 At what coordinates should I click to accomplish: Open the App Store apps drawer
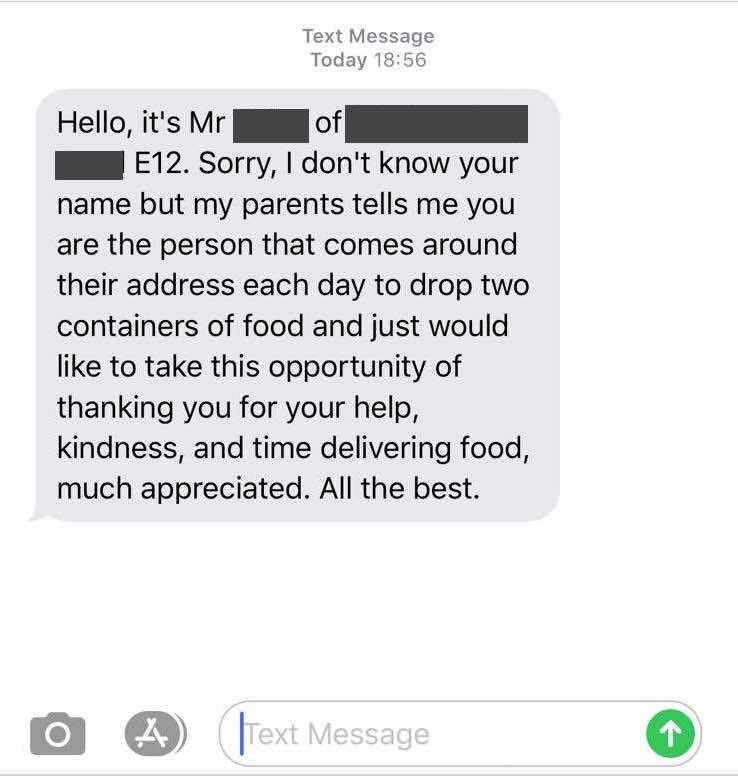point(153,734)
